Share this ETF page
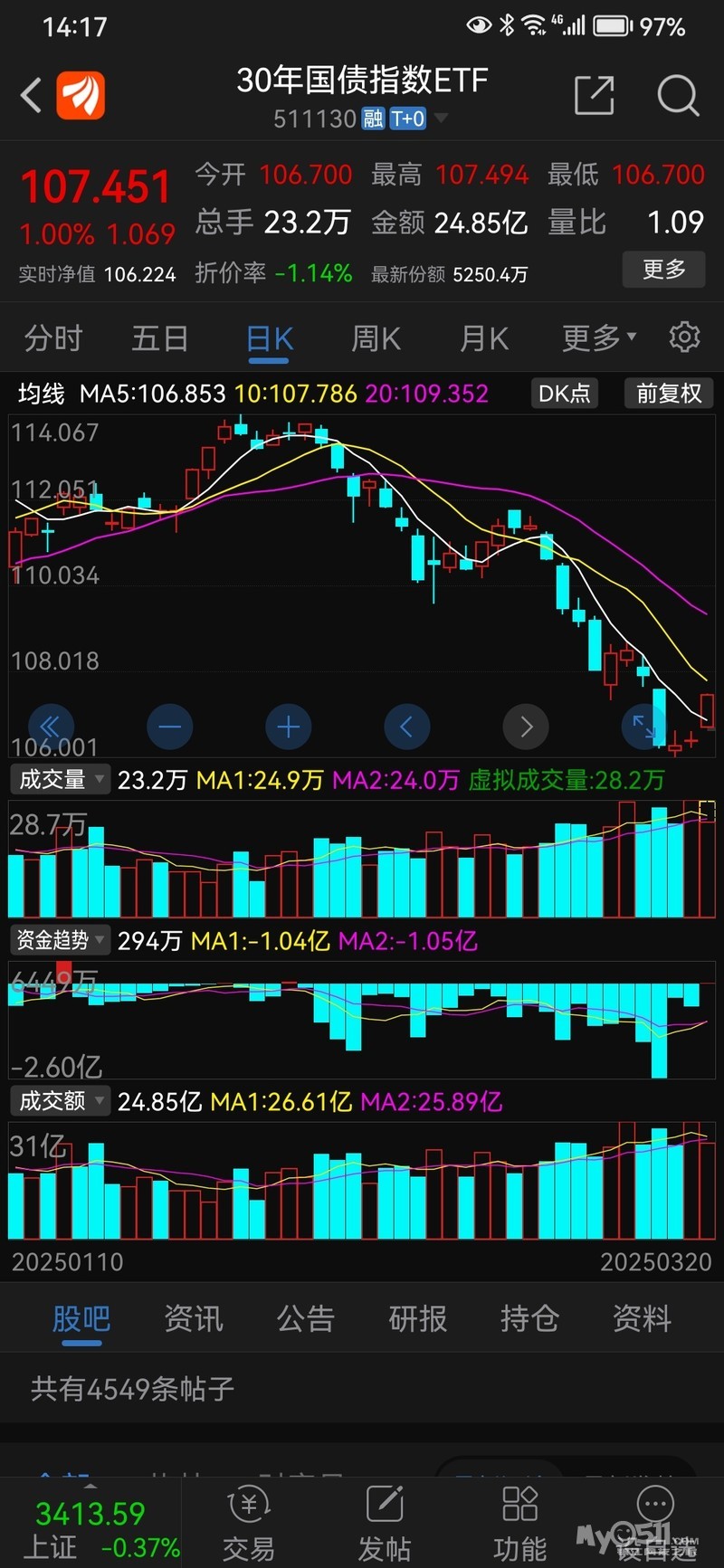This screenshot has width=724, height=1568. pyautogui.click(x=594, y=95)
